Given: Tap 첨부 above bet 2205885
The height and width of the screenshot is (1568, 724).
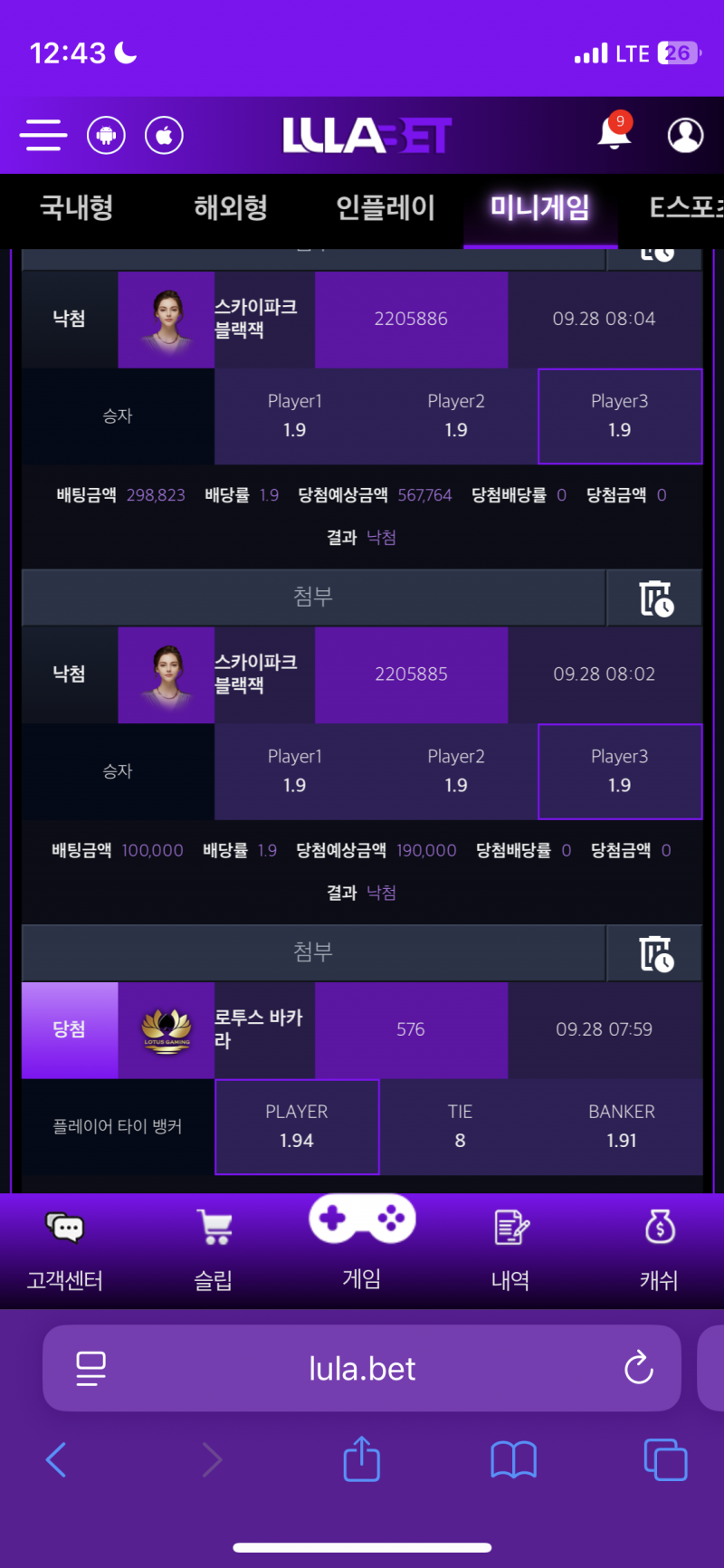Looking at the screenshot, I should (313, 597).
